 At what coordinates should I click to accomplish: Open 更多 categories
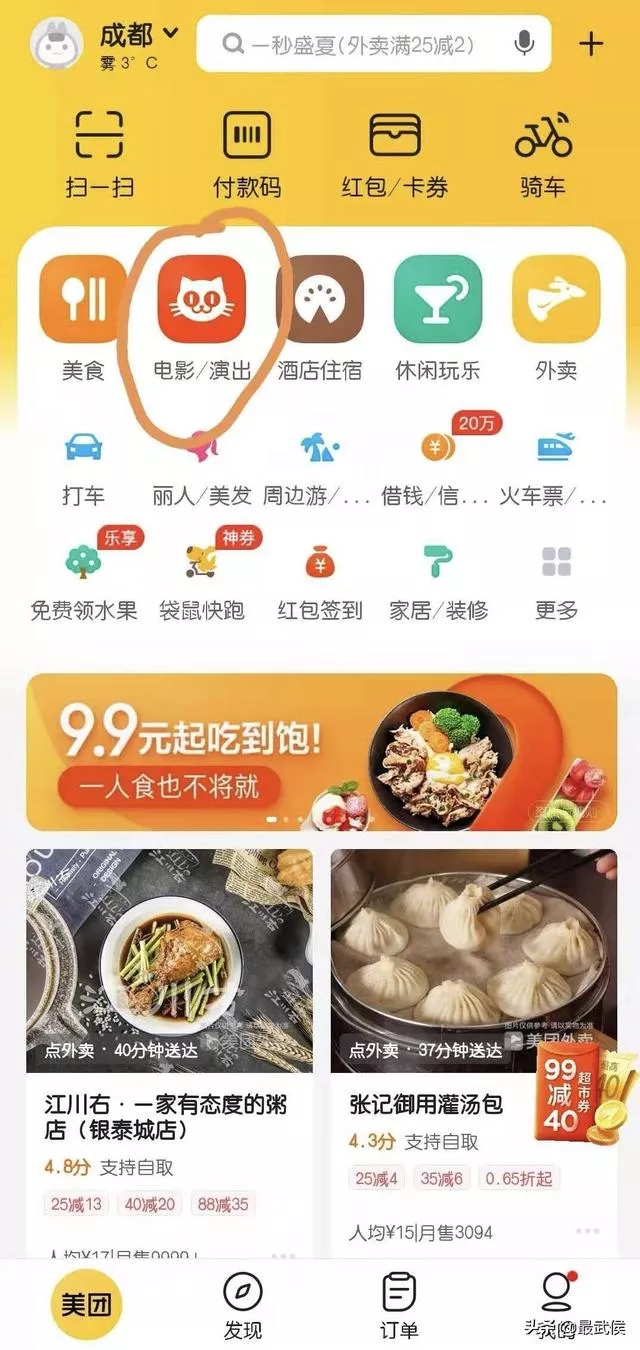point(556,580)
